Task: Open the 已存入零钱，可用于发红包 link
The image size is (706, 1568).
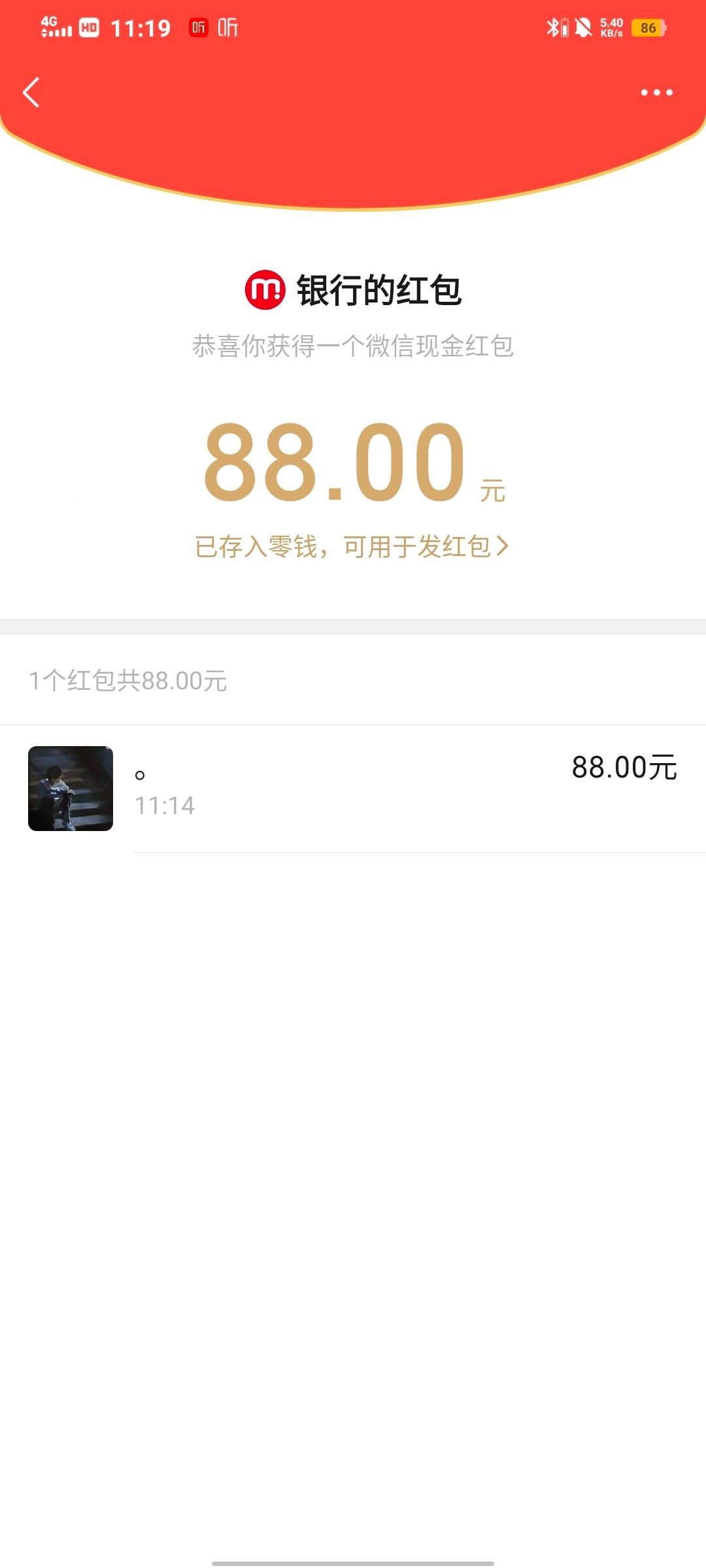Action: click(352, 546)
